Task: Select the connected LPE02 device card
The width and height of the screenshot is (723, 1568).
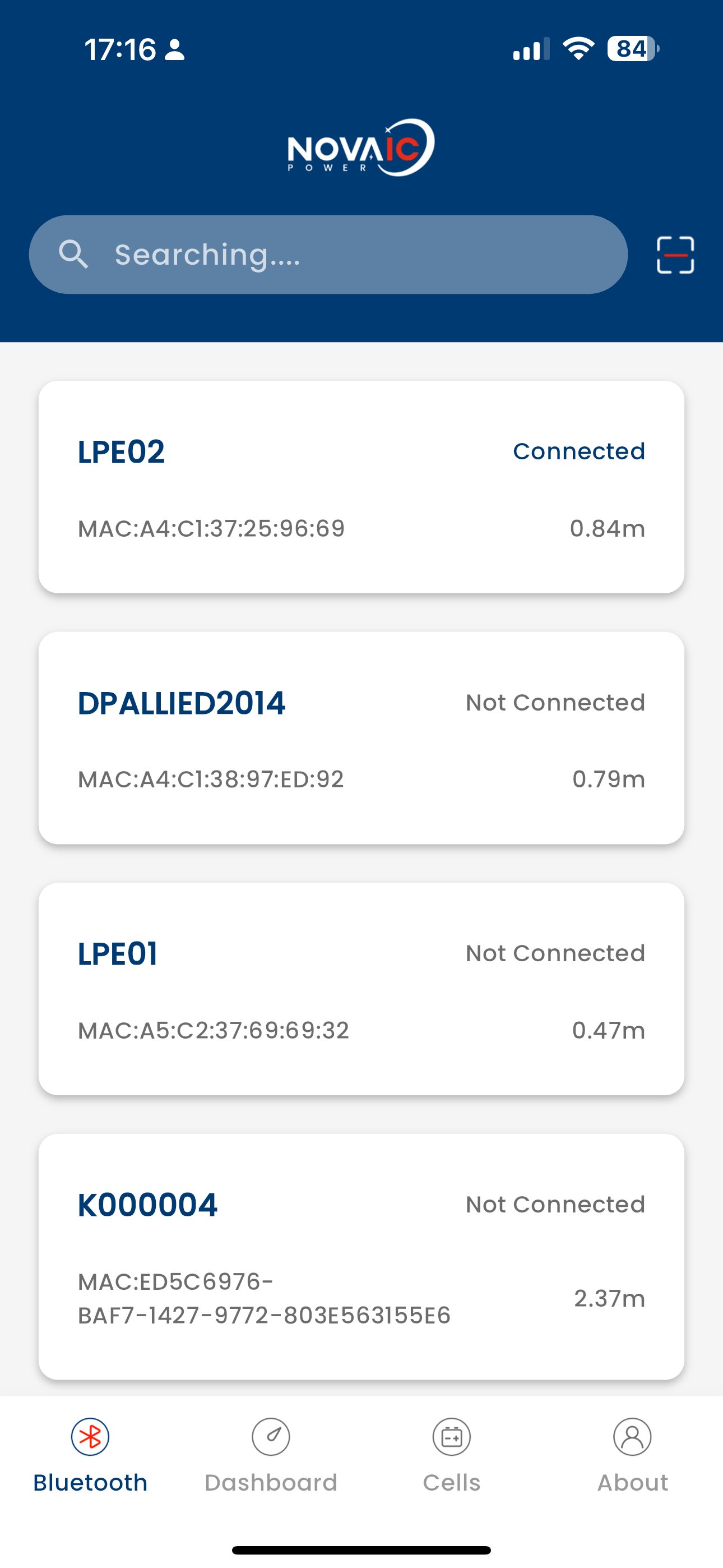Action: tap(361, 487)
